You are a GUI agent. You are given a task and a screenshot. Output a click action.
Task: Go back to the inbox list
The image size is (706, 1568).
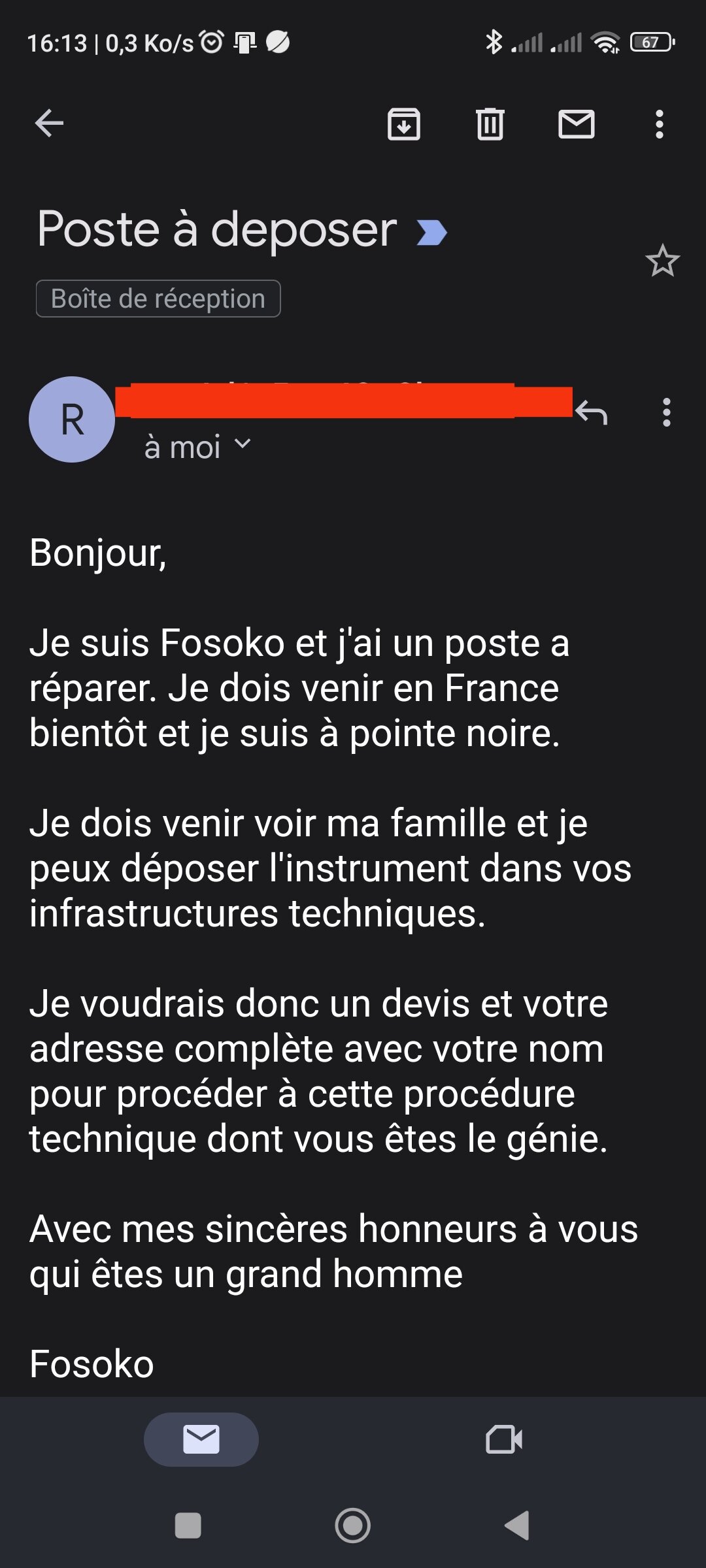click(x=49, y=123)
